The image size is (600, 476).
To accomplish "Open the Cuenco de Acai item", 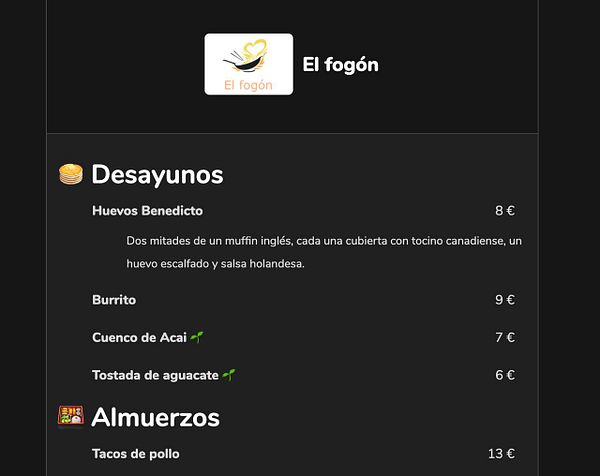I will pos(140,338).
